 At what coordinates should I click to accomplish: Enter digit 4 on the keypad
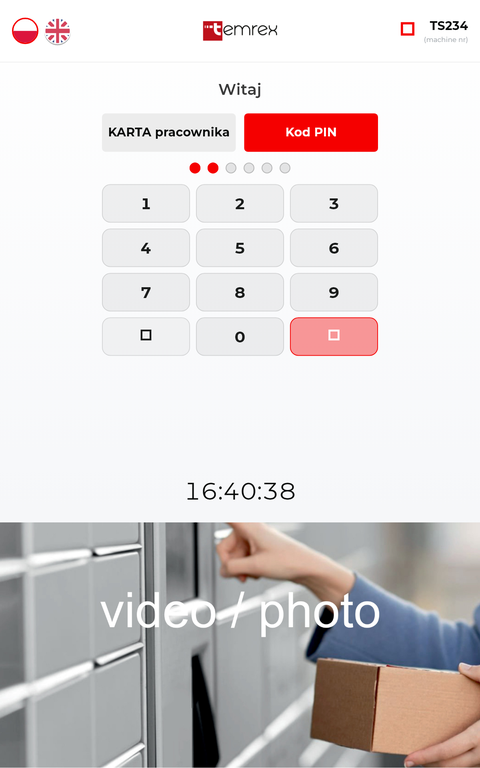pos(146,248)
